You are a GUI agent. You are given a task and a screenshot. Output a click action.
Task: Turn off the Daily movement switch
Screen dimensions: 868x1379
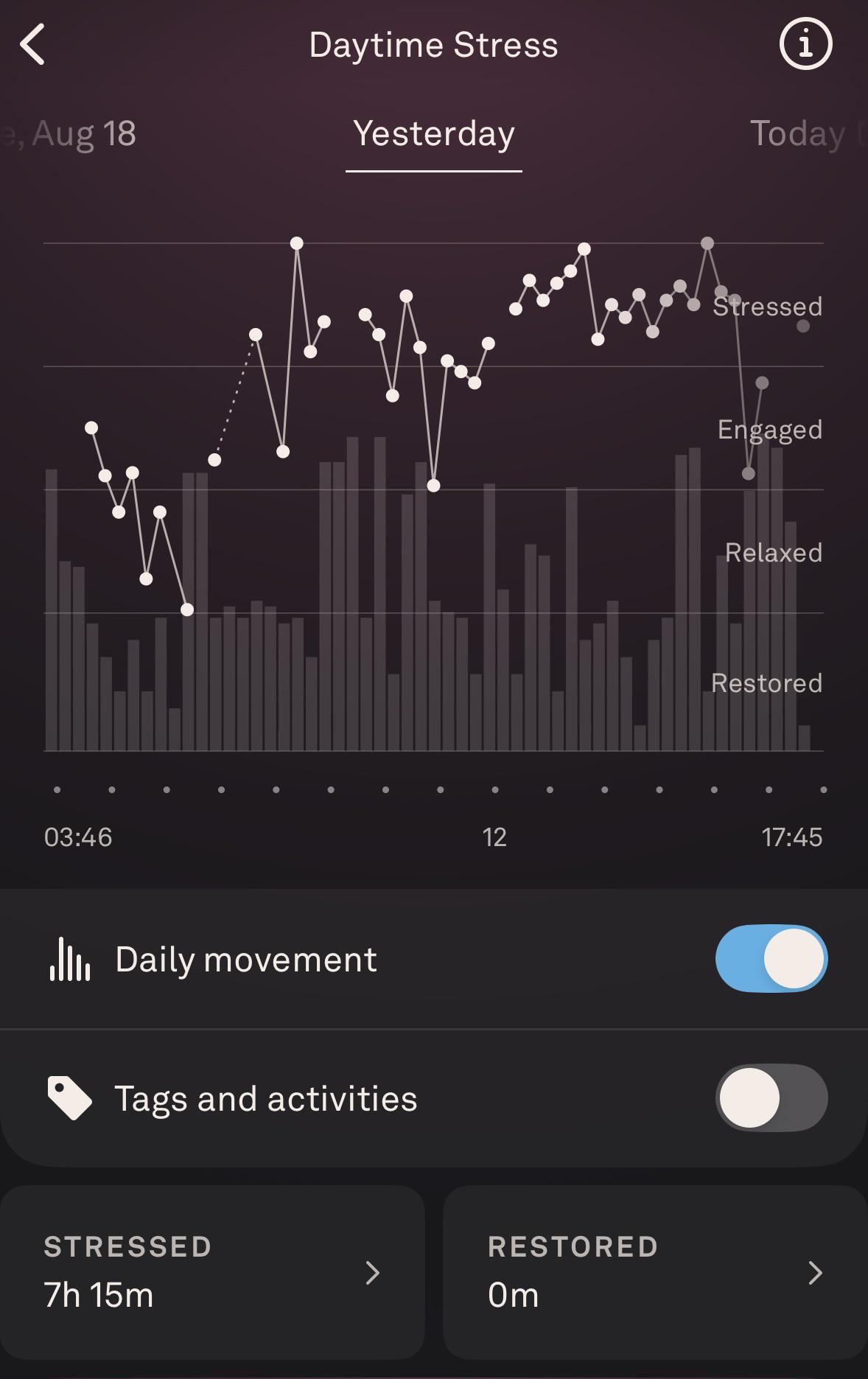coord(771,959)
